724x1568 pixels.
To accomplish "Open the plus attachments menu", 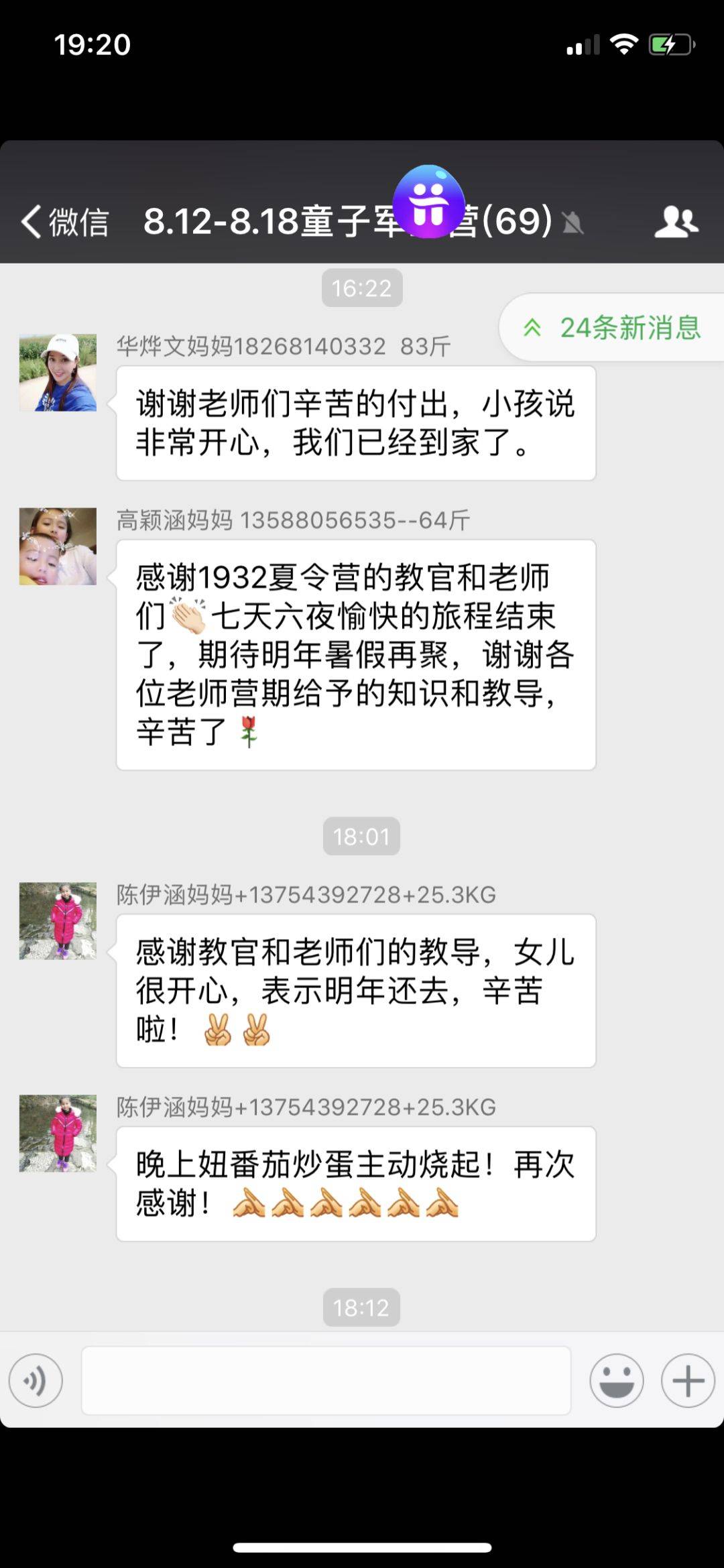I will tap(688, 1381).
